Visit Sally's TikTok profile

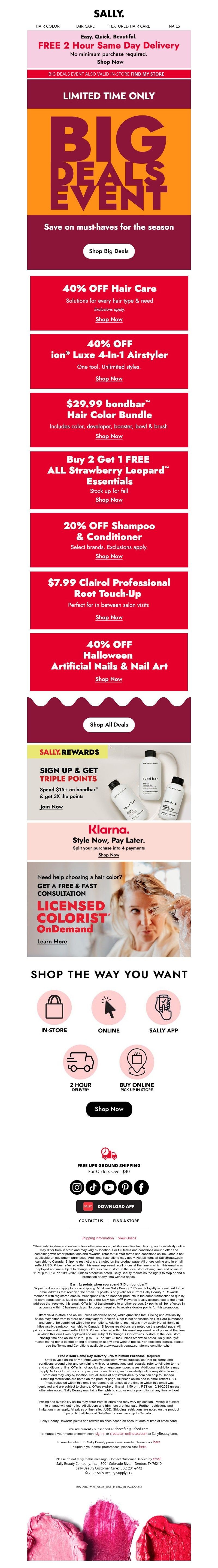(93, 1187)
